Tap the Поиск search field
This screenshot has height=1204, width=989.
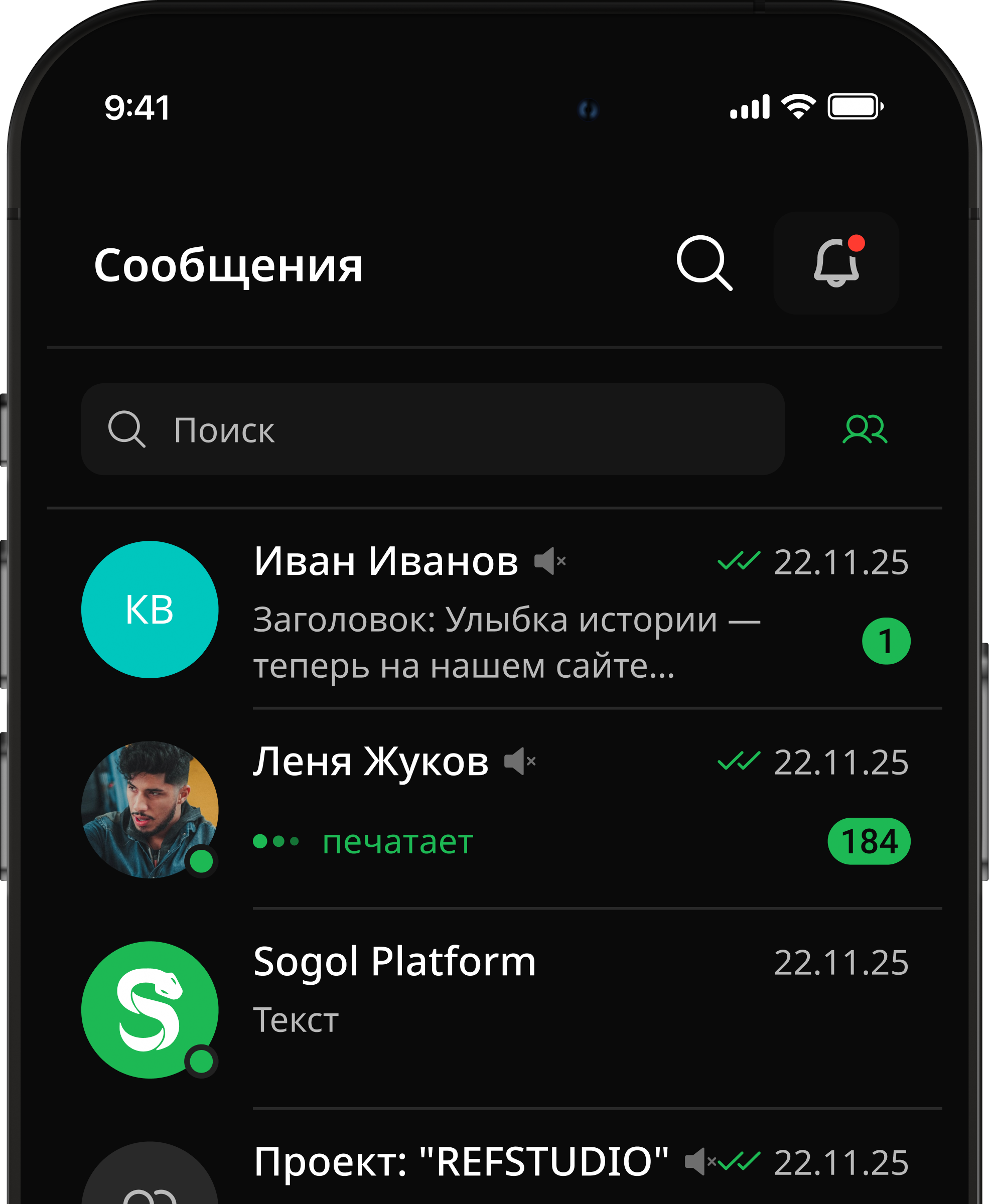433,429
